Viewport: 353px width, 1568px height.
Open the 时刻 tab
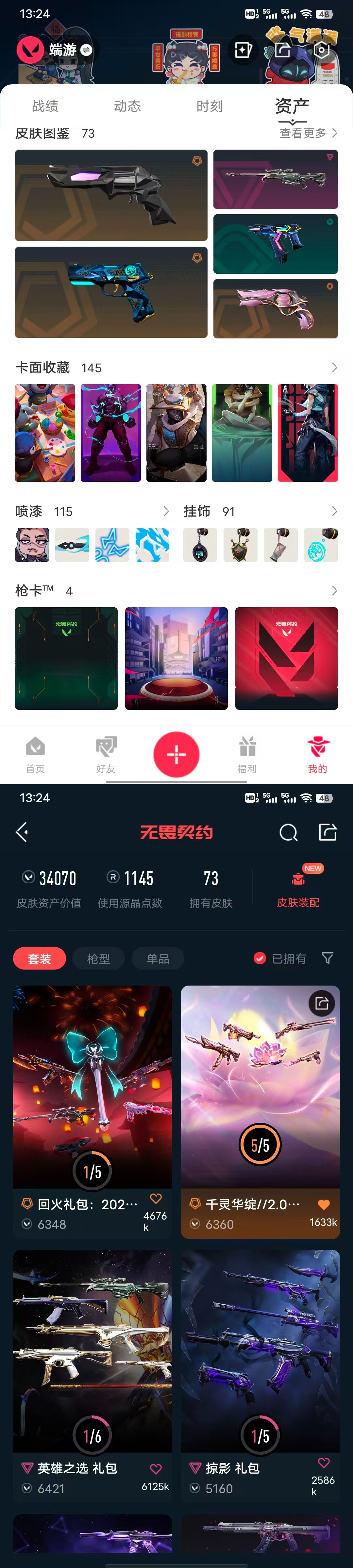pyautogui.click(x=210, y=106)
